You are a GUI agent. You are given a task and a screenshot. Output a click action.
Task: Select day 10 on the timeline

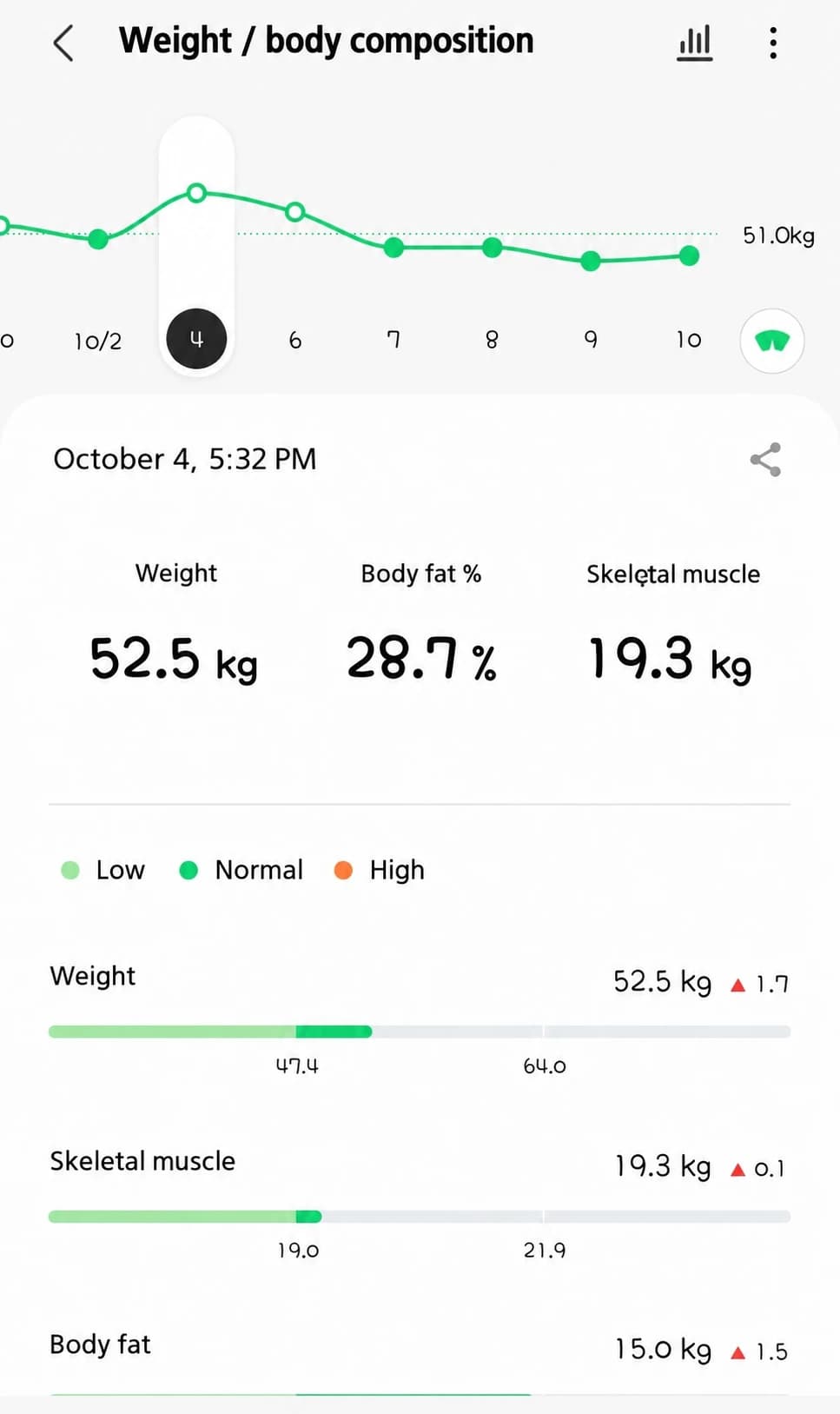[689, 340]
